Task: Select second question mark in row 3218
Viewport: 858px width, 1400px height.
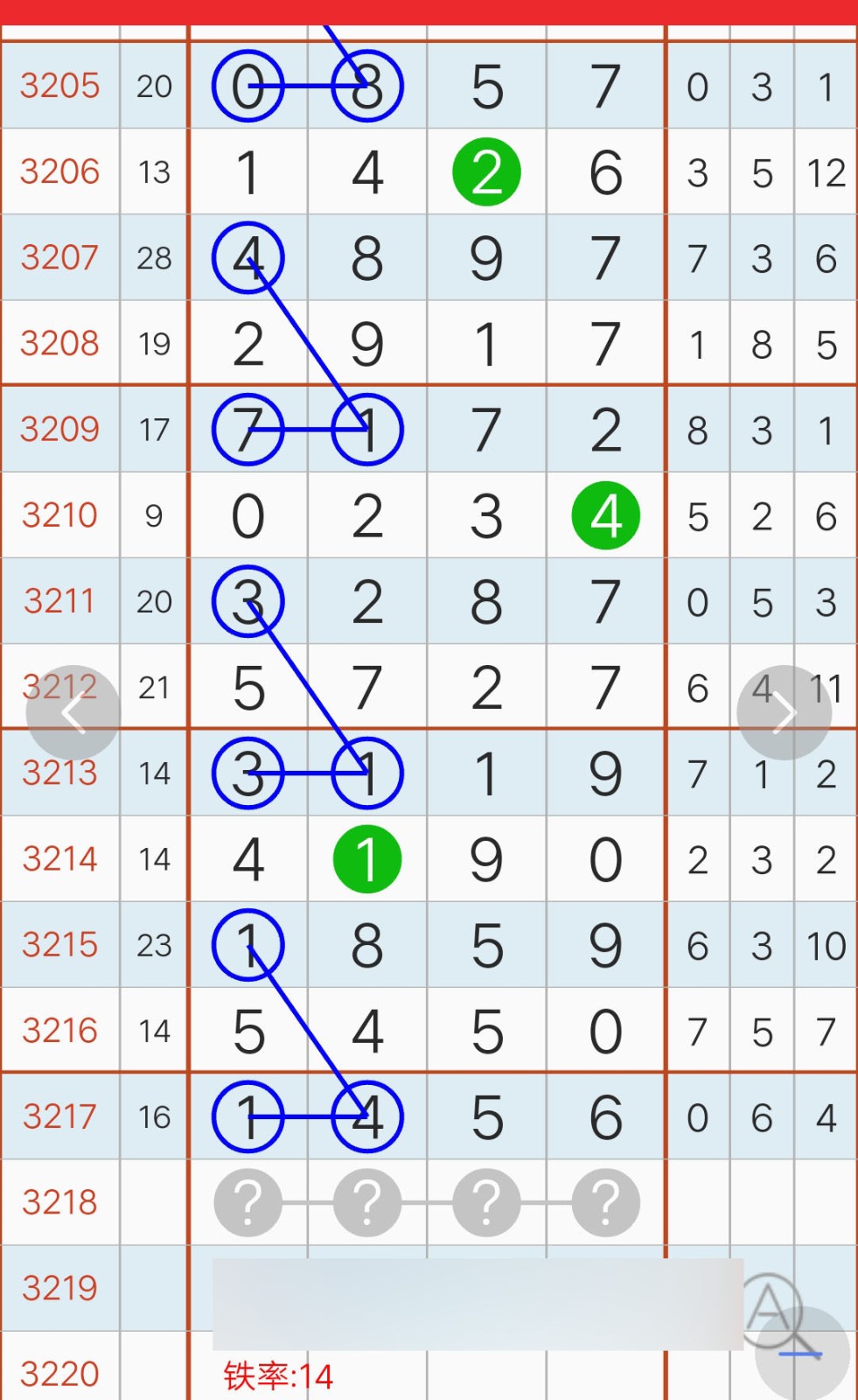Action: (x=367, y=1203)
